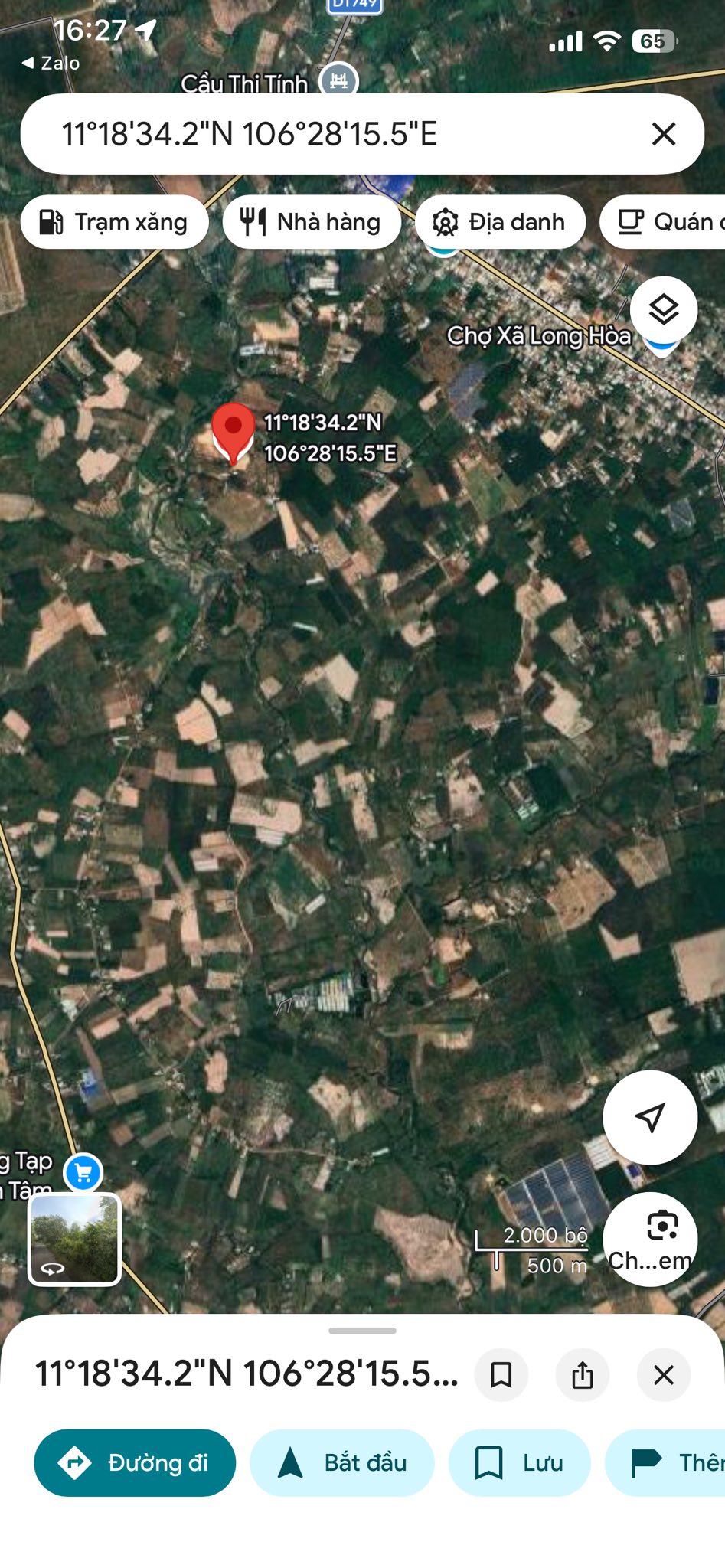Screen dimensions: 725x1568
Task: Start navigation with the Đường đi button
Action: (135, 1462)
